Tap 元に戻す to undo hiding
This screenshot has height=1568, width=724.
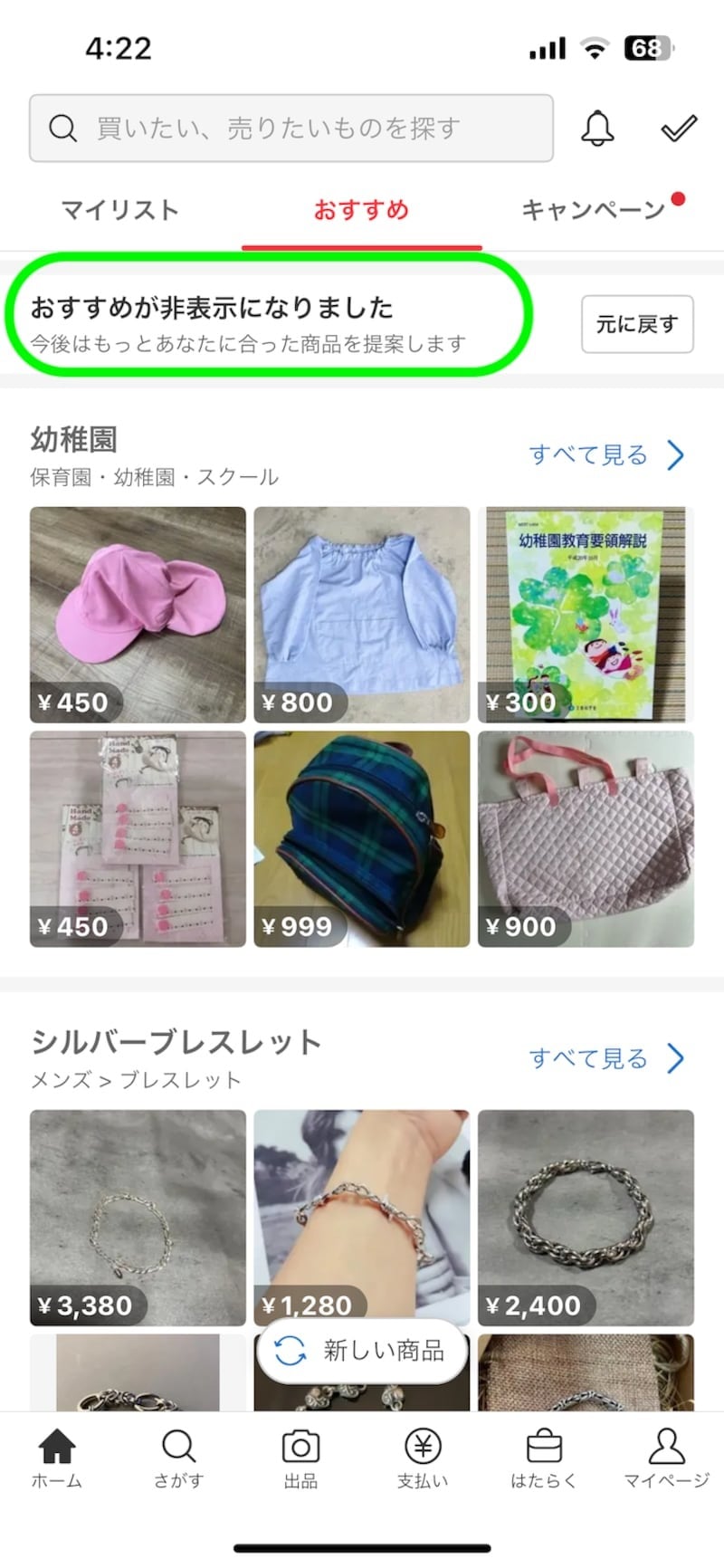[637, 324]
